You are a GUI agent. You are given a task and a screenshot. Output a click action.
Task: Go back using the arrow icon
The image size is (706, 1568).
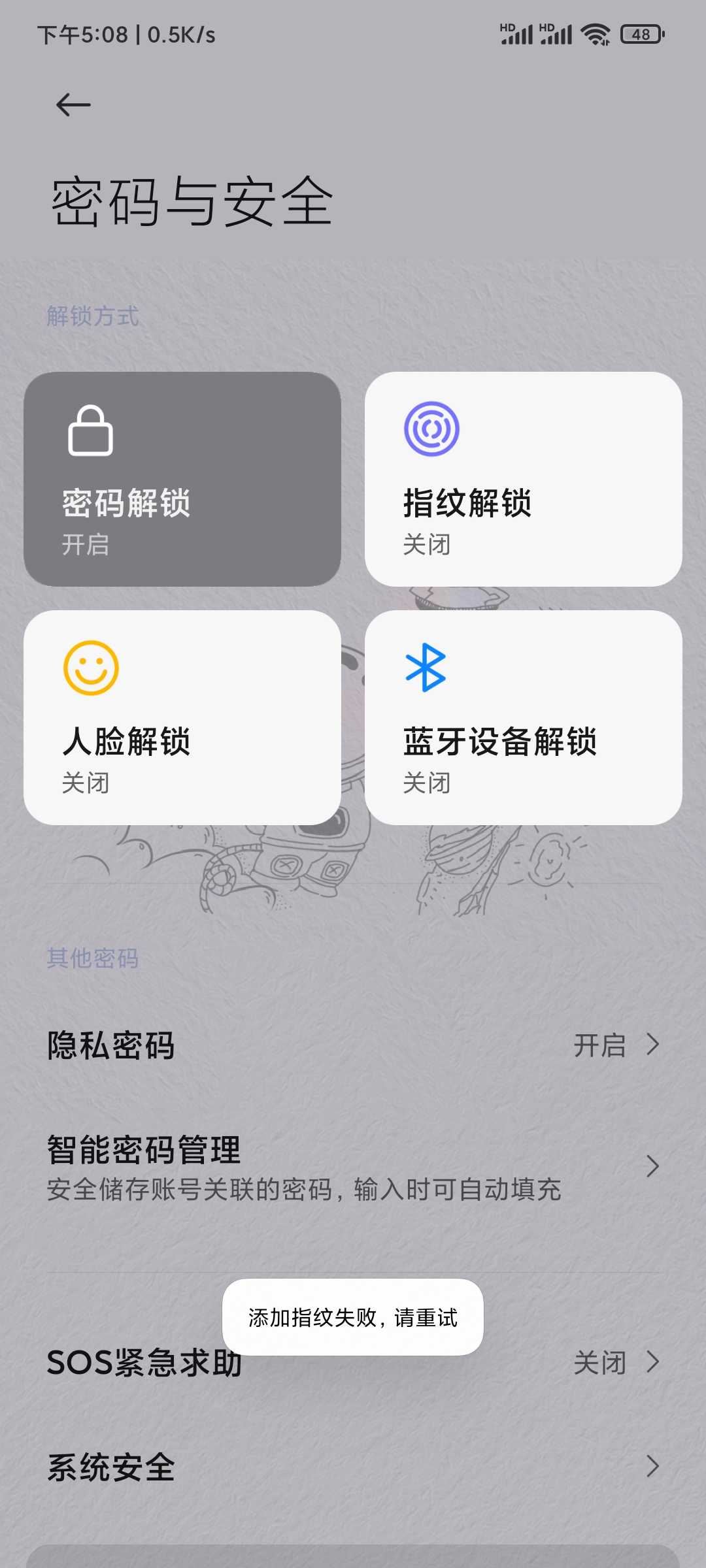[73, 105]
